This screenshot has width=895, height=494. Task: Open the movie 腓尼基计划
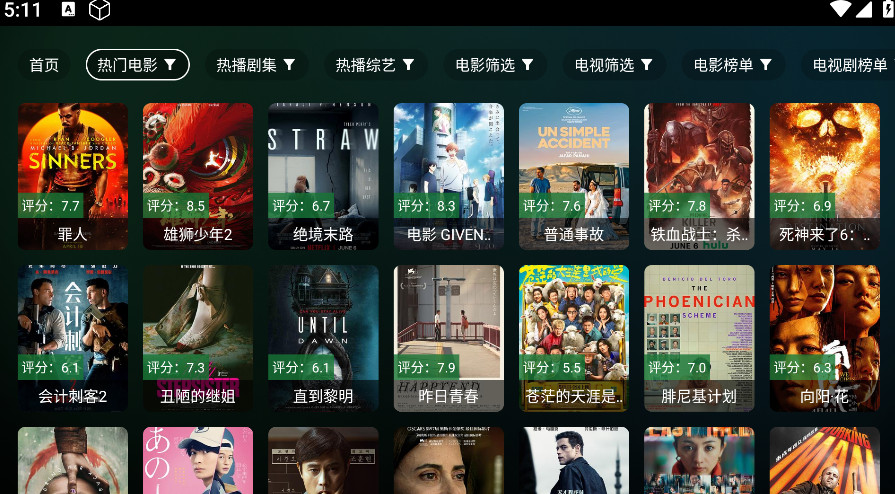699,338
